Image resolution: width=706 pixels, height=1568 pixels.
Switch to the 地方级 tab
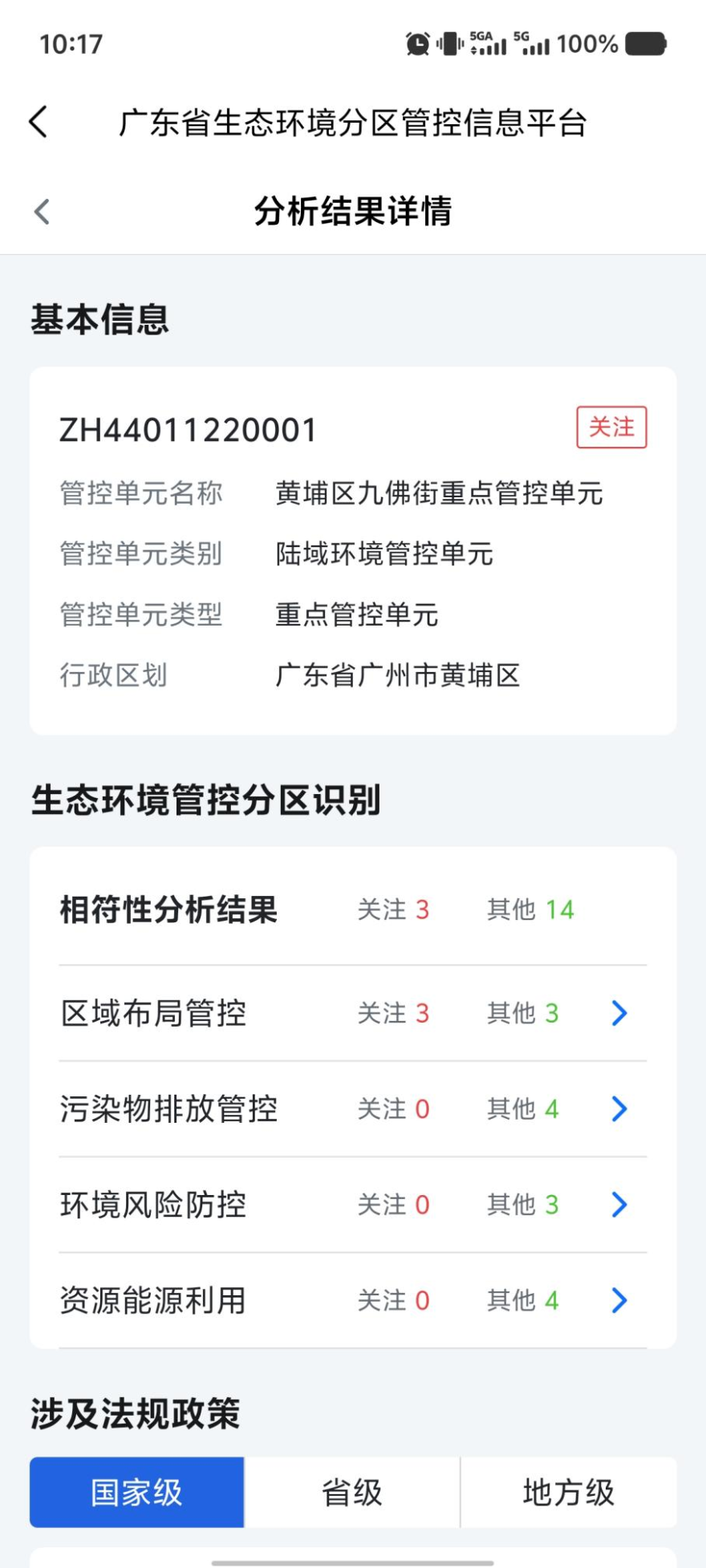click(x=568, y=1493)
